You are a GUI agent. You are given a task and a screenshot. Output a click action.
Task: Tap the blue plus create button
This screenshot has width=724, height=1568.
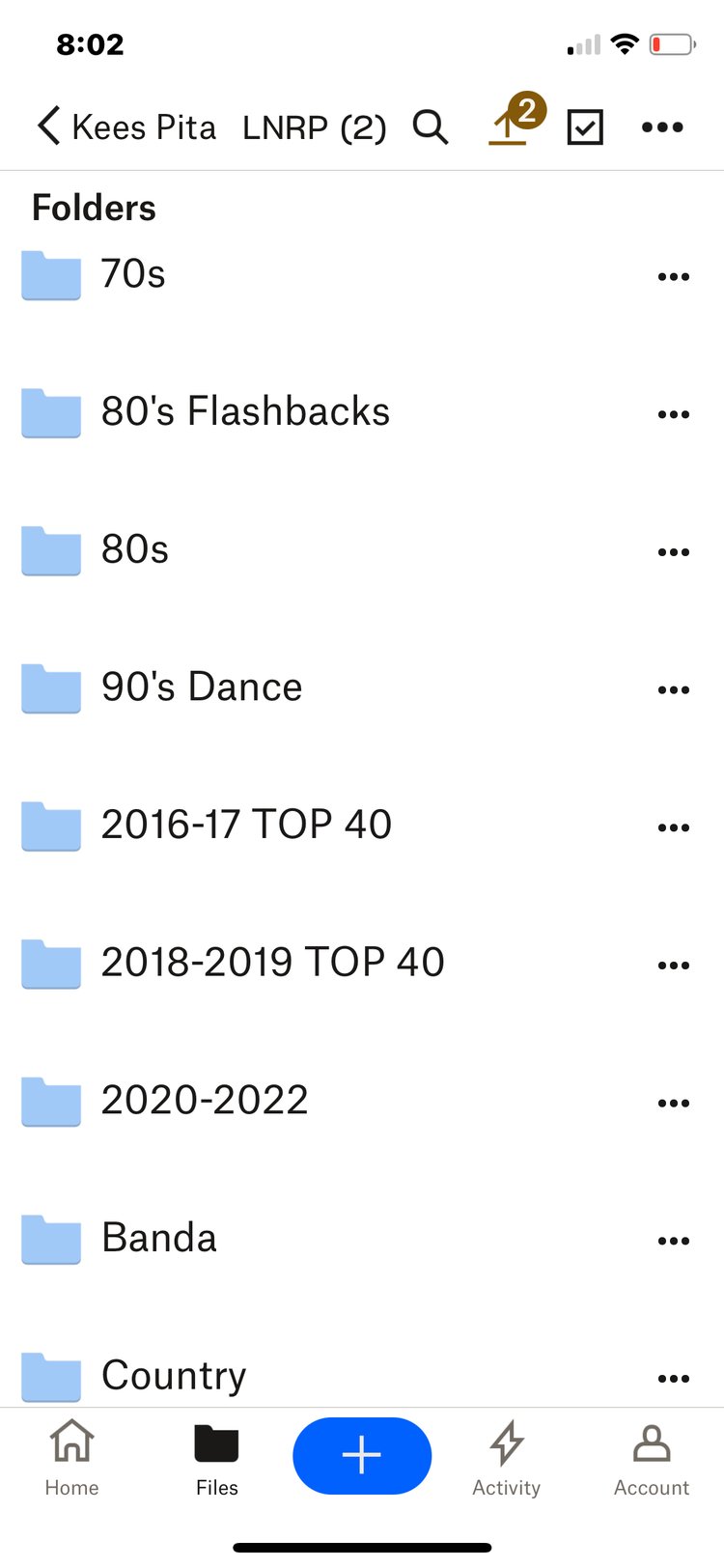click(x=362, y=1455)
